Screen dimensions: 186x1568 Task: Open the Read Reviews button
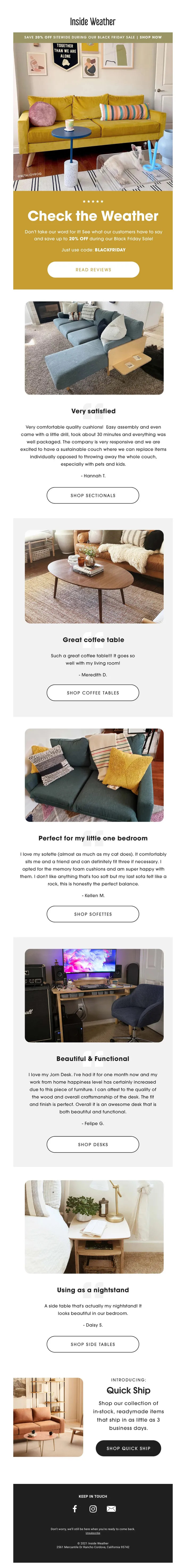pyautogui.click(x=93, y=269)
